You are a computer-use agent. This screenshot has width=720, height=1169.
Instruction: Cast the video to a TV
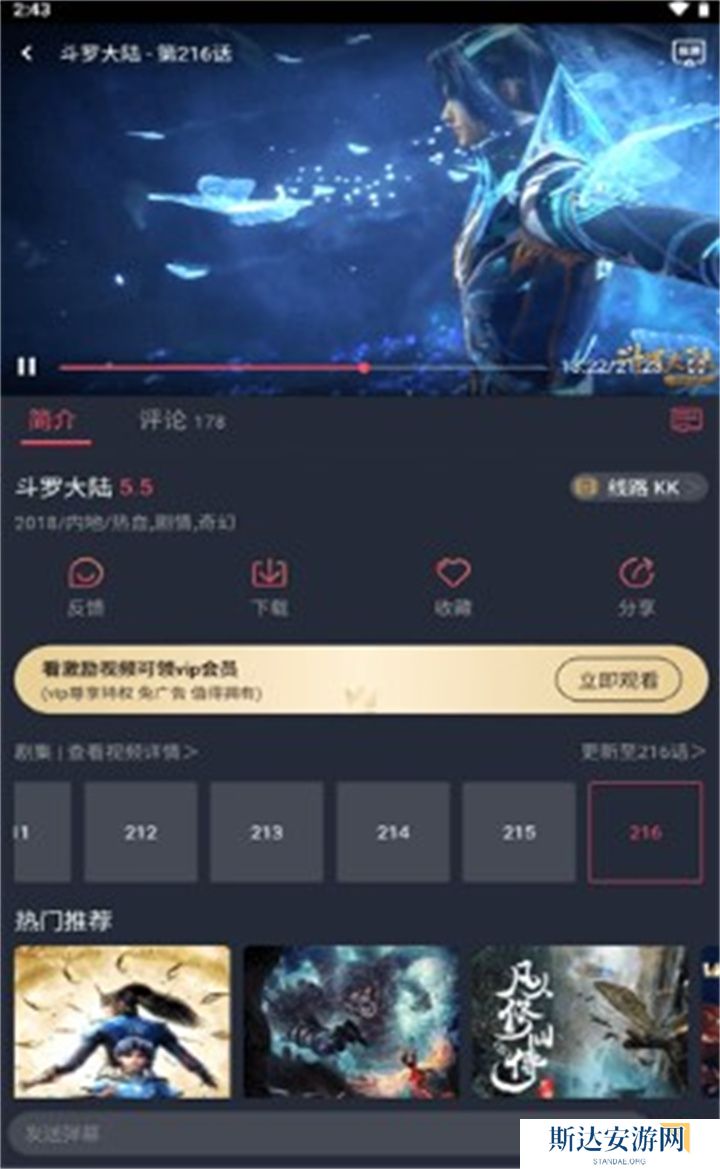point(687,52)
